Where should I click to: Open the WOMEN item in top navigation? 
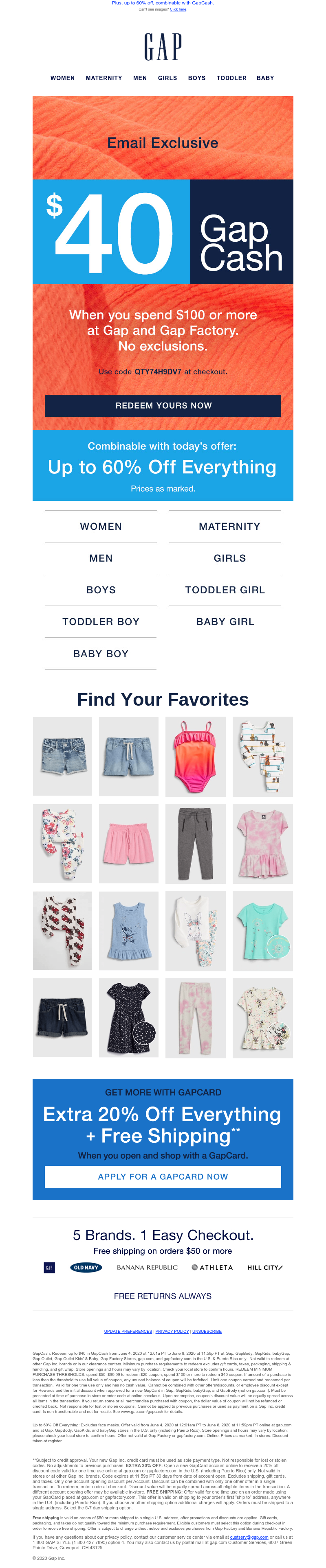(63, 78)
